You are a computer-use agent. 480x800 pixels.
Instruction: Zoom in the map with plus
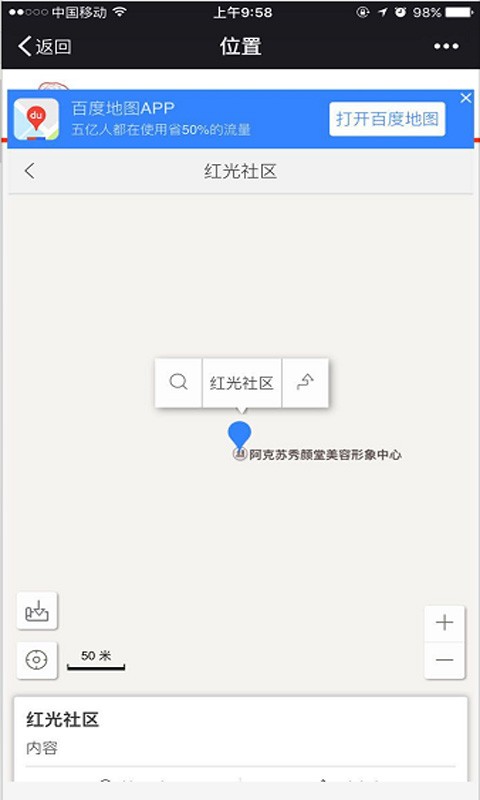444,623
